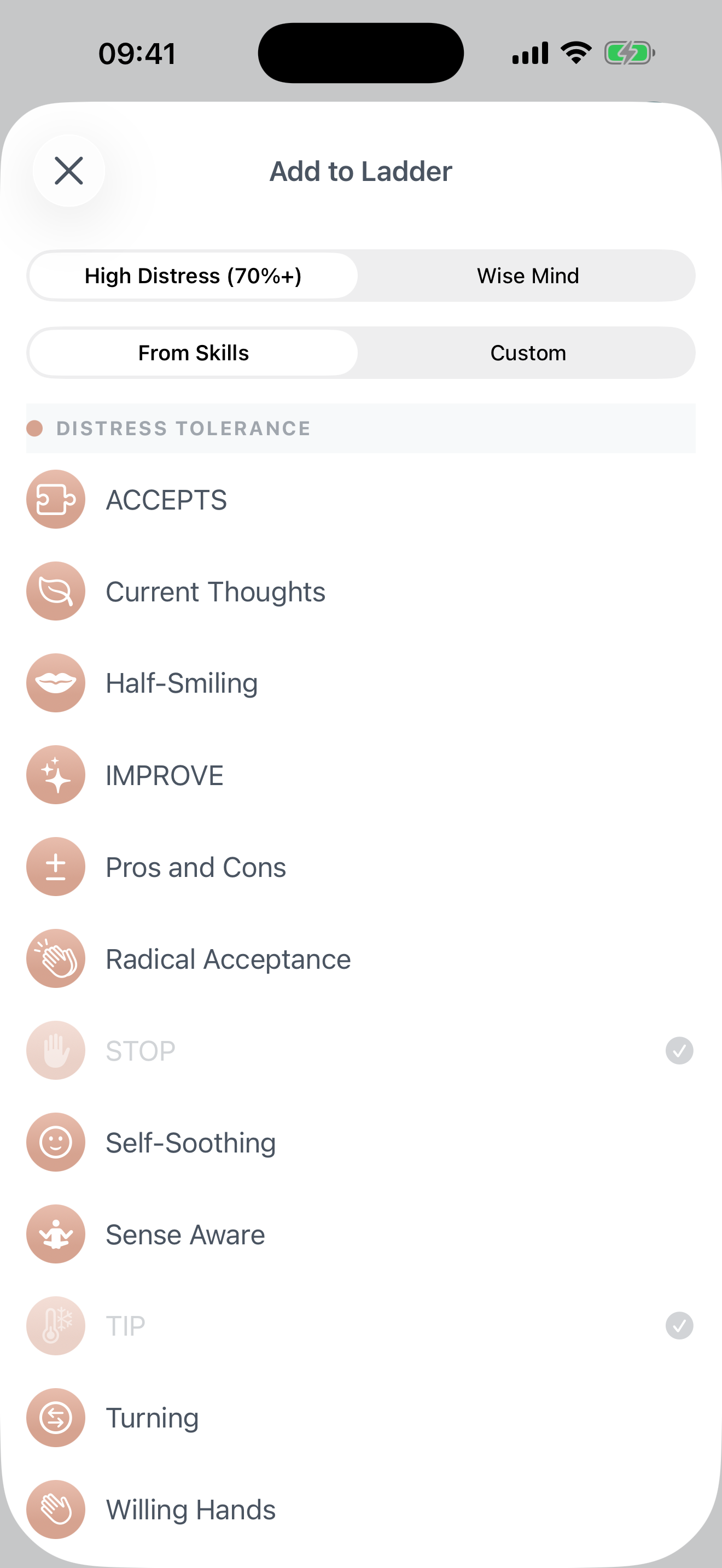Image resolution: width=722 pixels, height=1568 pixels.
Task: Click the Radical Acceptance clapping hands icon
Action: [x=55, y=958]
